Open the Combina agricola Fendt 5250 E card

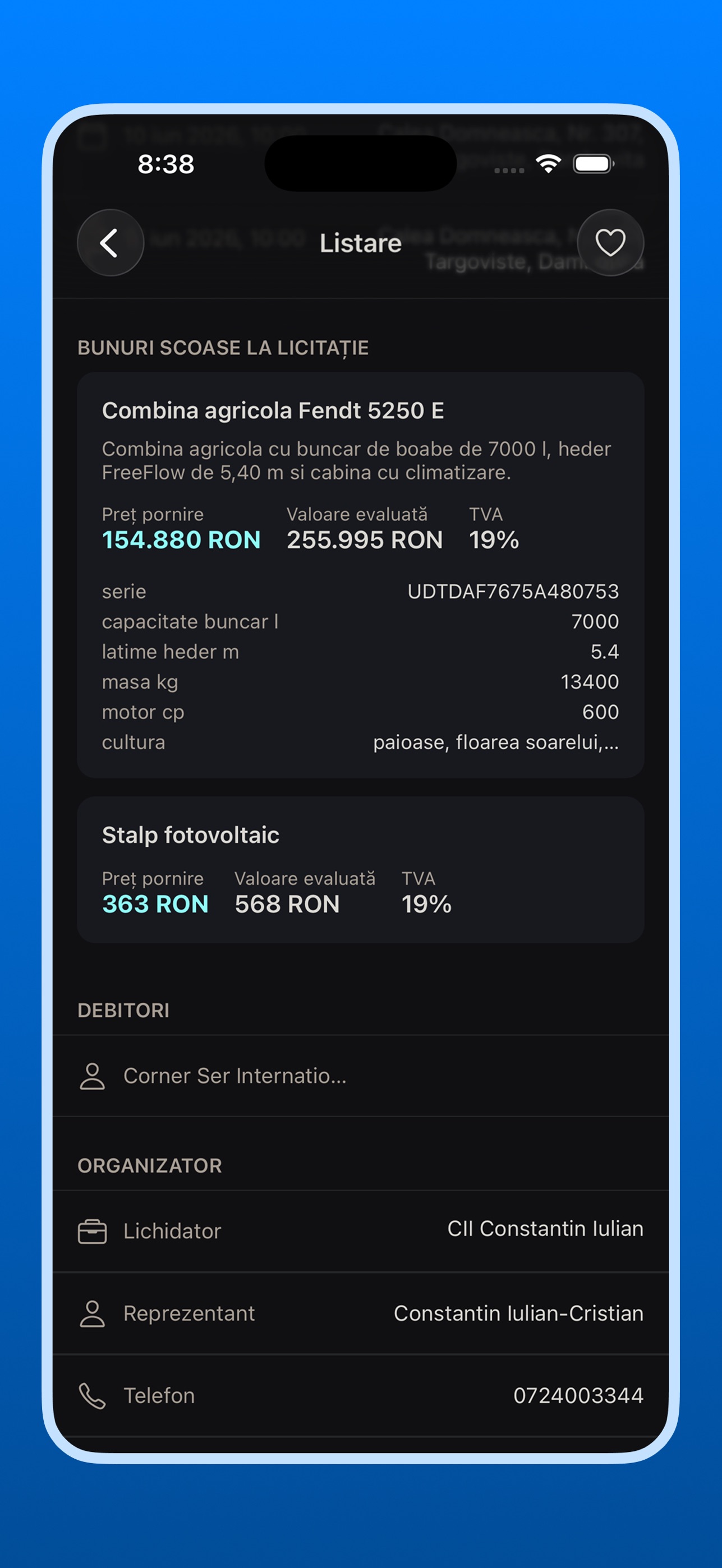tap(360, 575)
